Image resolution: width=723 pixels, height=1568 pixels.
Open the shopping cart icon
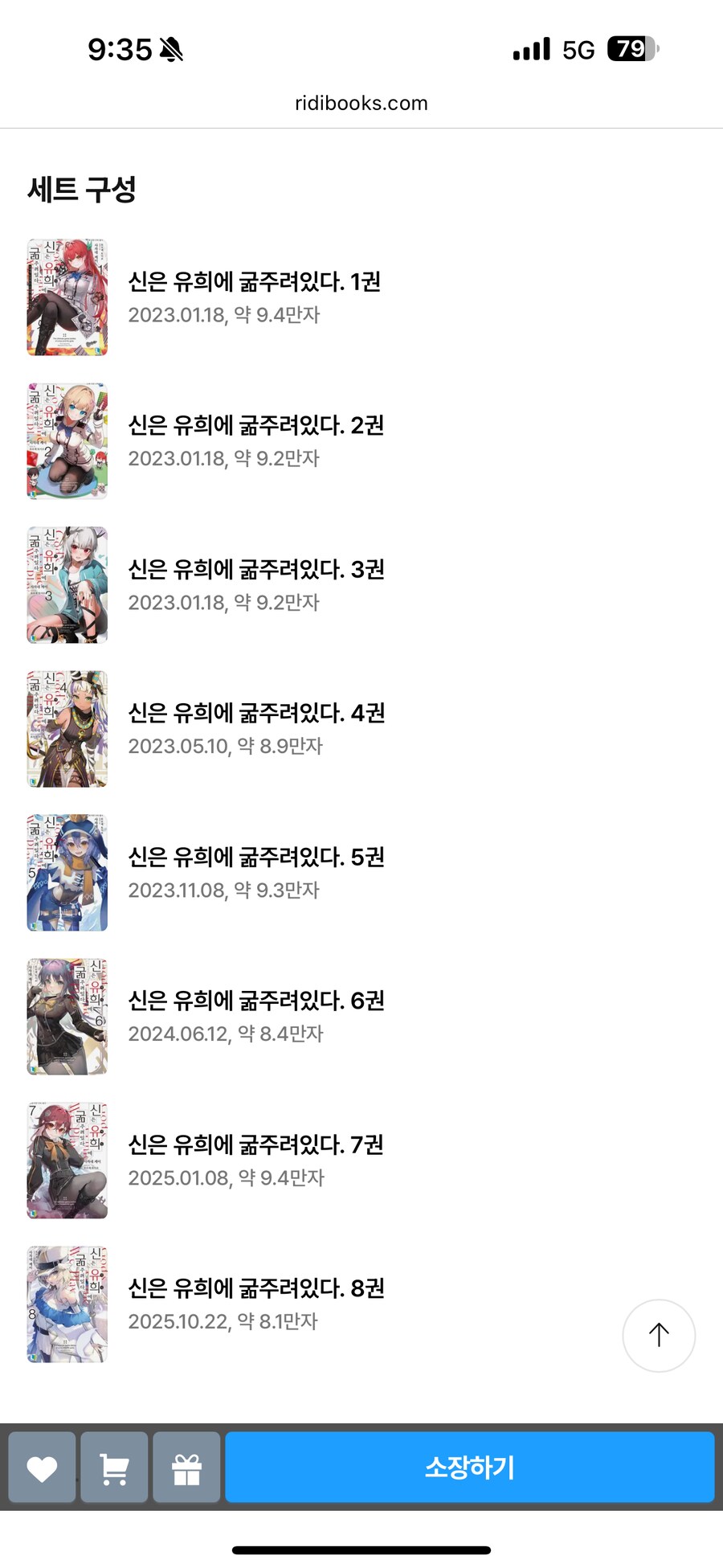pos(114,1468)
